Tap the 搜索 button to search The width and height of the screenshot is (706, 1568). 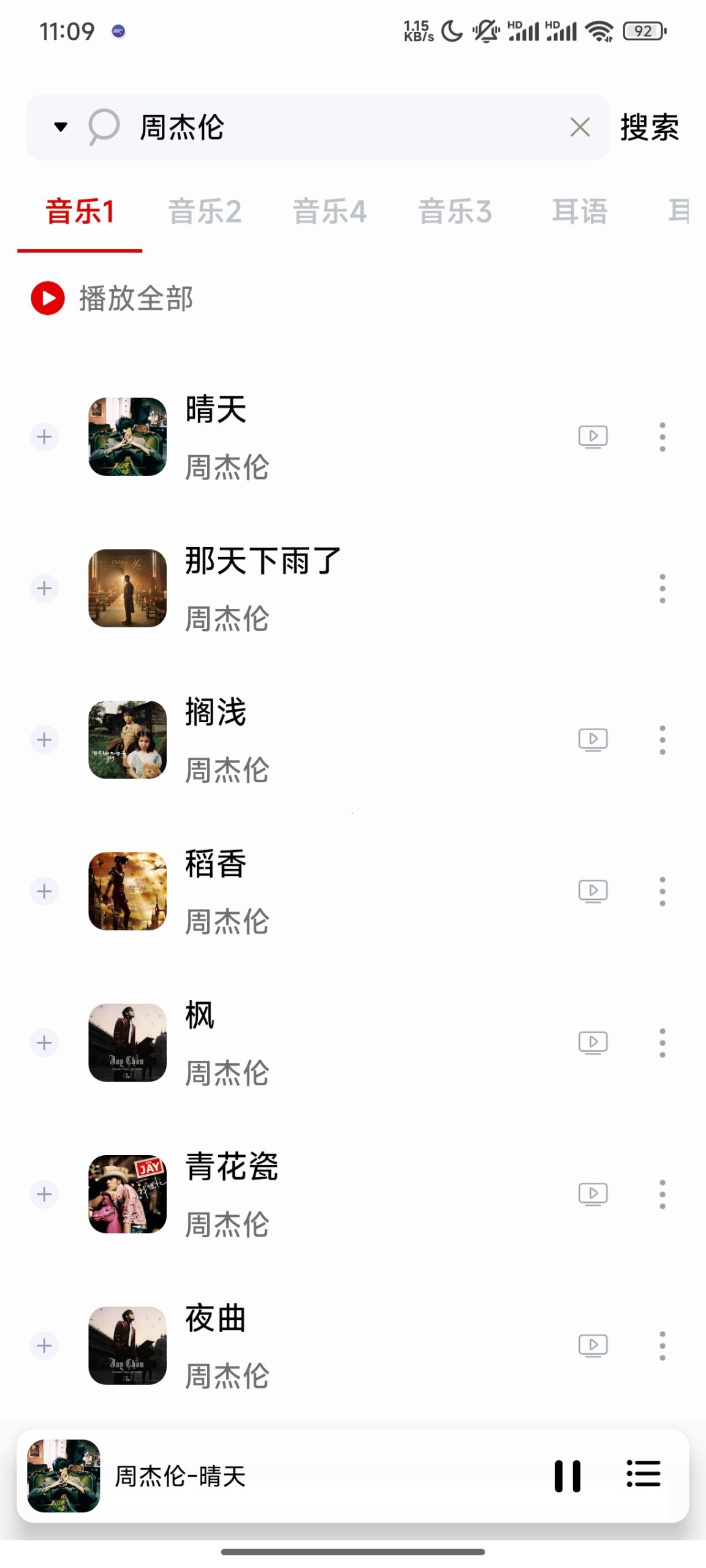tap(651, 129)
